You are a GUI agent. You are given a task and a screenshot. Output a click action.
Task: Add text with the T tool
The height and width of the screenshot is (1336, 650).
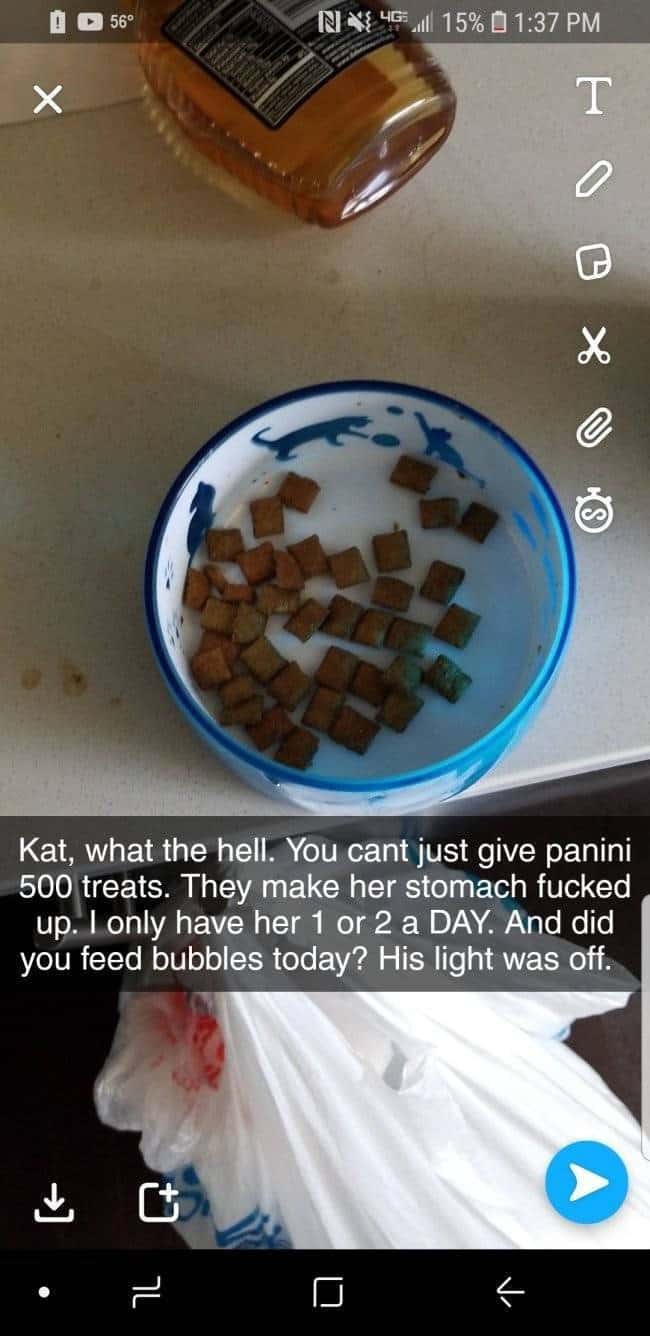[592, 96]
